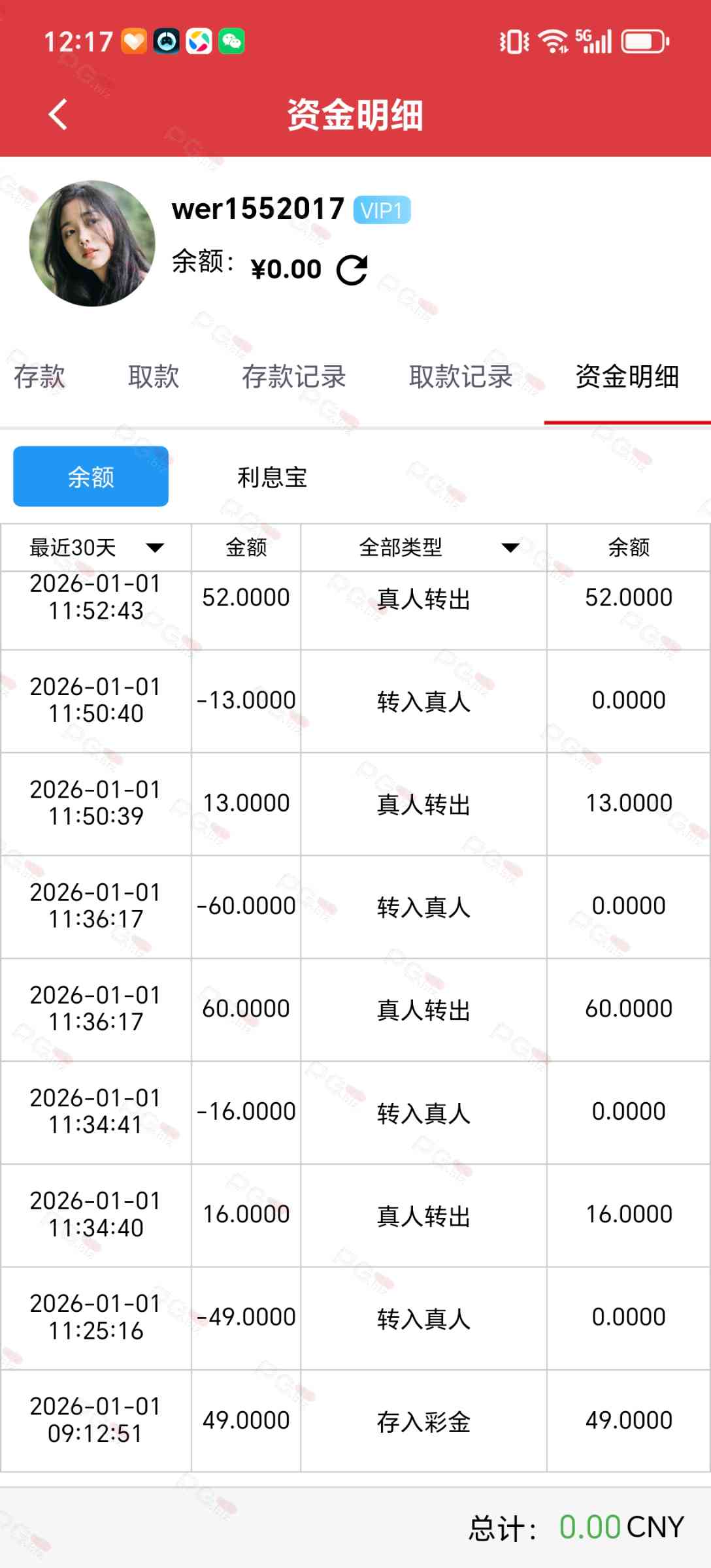This screenshot has width=711, height=1568.
Task: Switch to the 存款 tab
Action: point(39,377)
